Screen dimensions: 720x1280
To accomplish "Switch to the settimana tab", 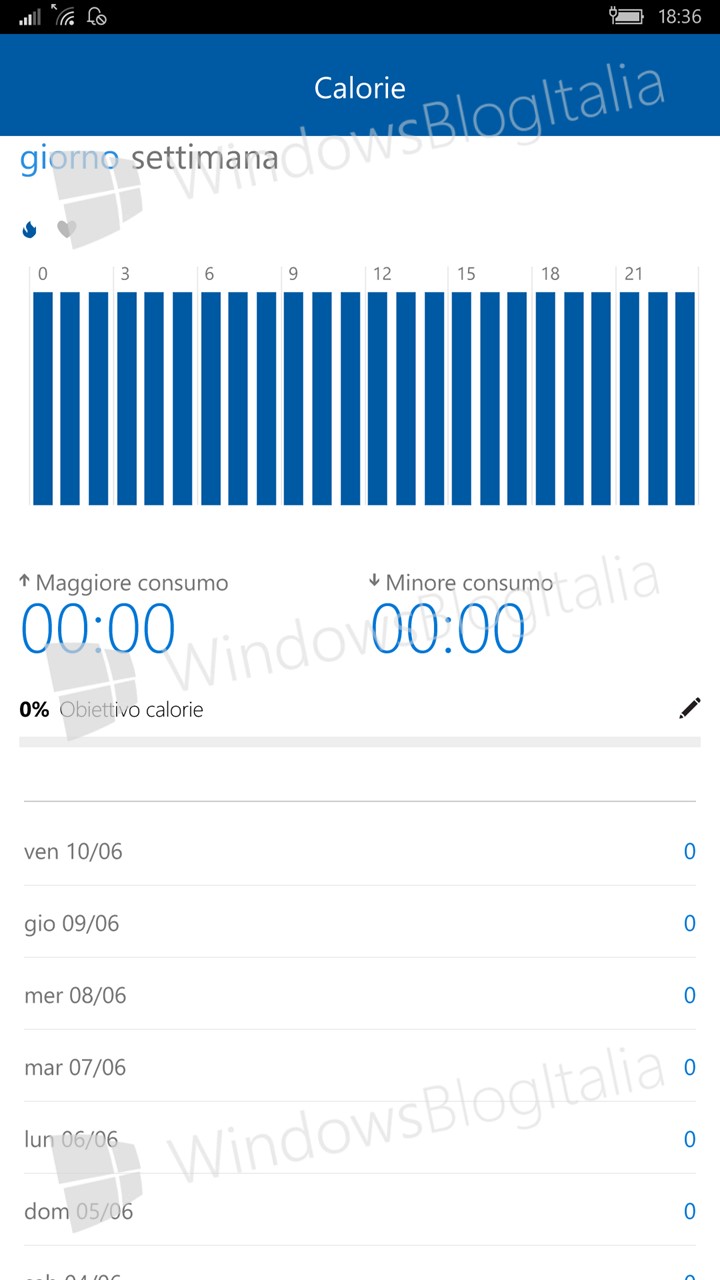I will coord(205,158).
